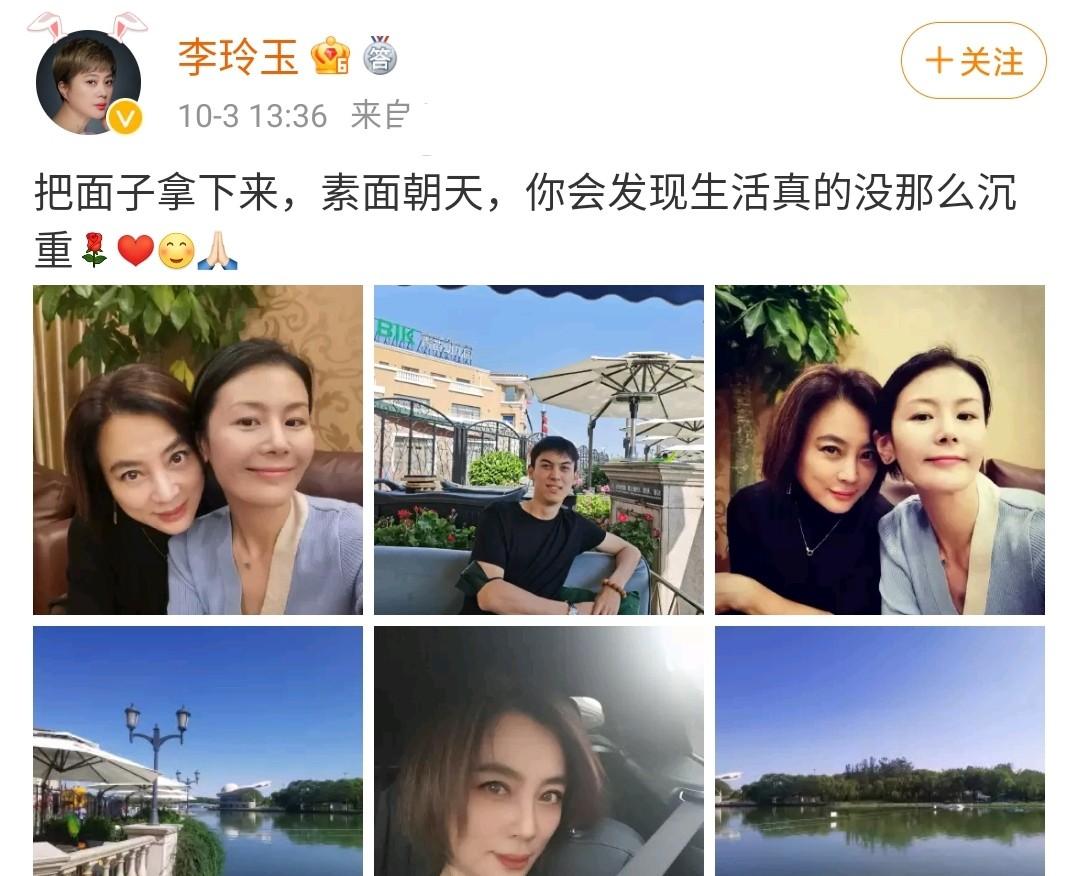Open the car selfie photo

coord(538,750)
